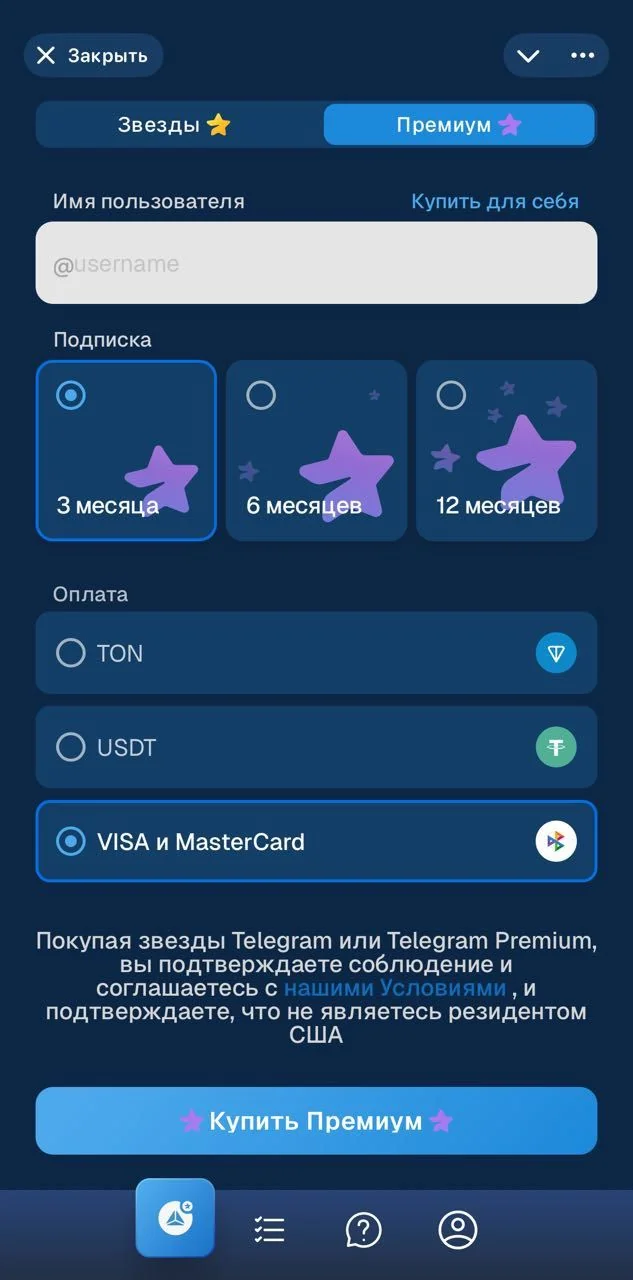Open the нашими Условиями link
Screen dimensions: 633x1280
click(395, 988)
